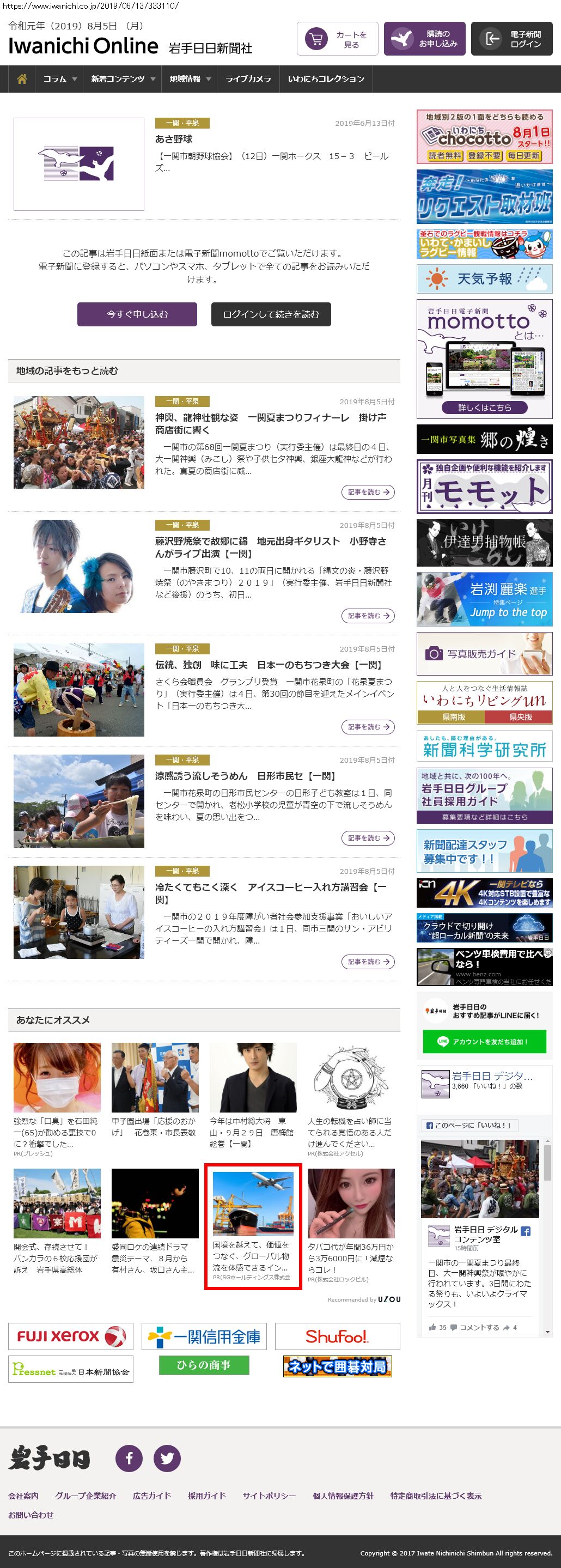Open the subscription application button
The height and width of the screenshot is (1568, 561).
[424, 39]
